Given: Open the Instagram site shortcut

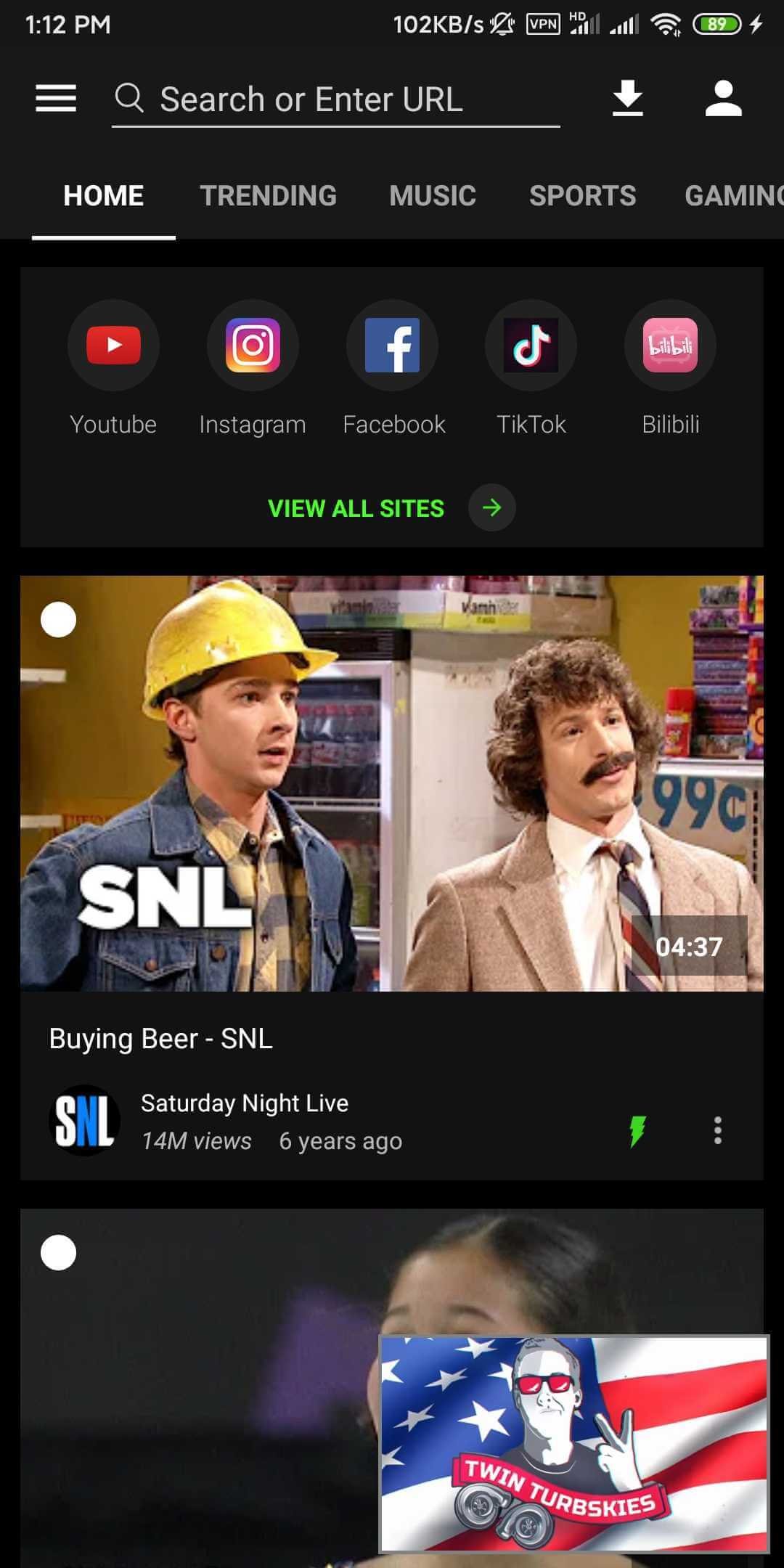Looking at the screenshot, I should 253,346.
